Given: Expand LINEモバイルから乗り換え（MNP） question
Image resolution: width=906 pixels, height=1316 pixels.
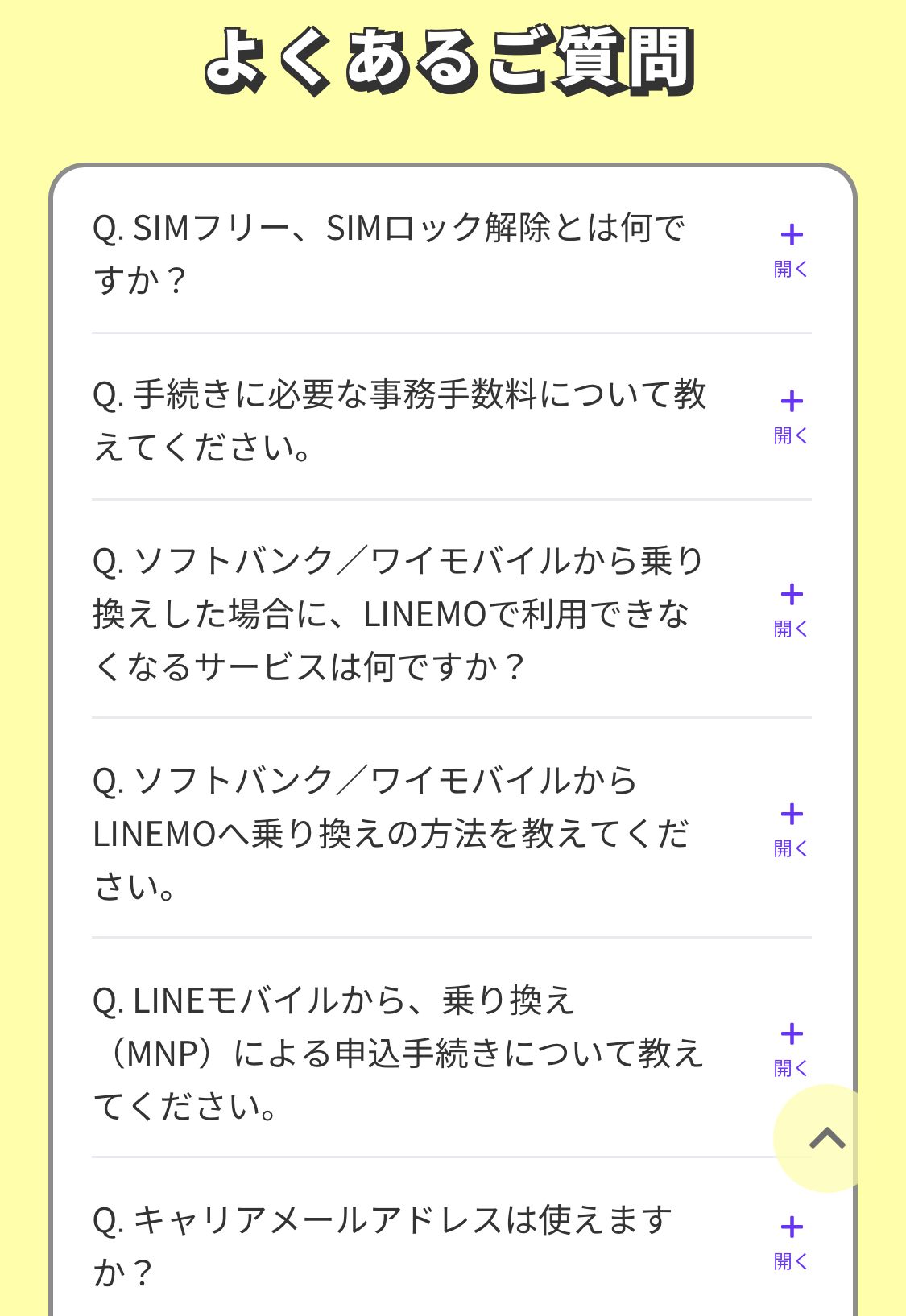Looking at the screenshot, I should pyautogui.click(x=791, y=1049).
